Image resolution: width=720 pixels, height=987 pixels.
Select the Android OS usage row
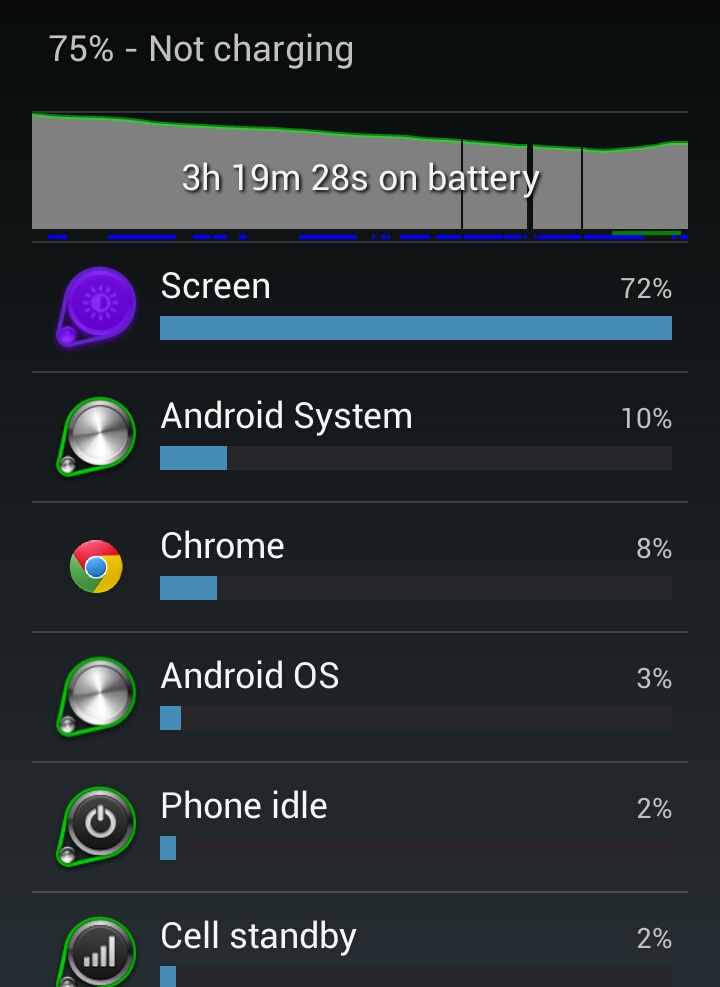[x=360, y=697]
